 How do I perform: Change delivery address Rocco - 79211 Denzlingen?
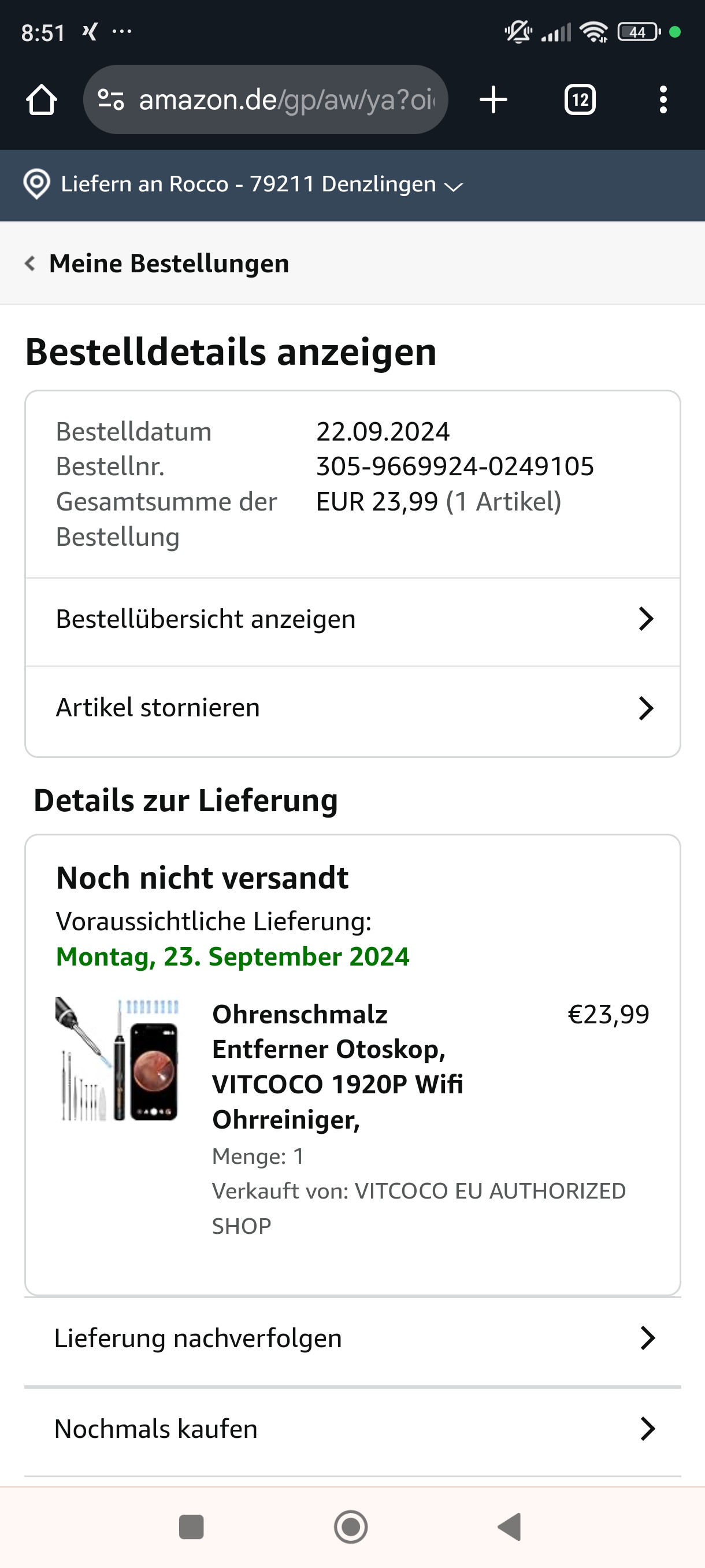243,184
